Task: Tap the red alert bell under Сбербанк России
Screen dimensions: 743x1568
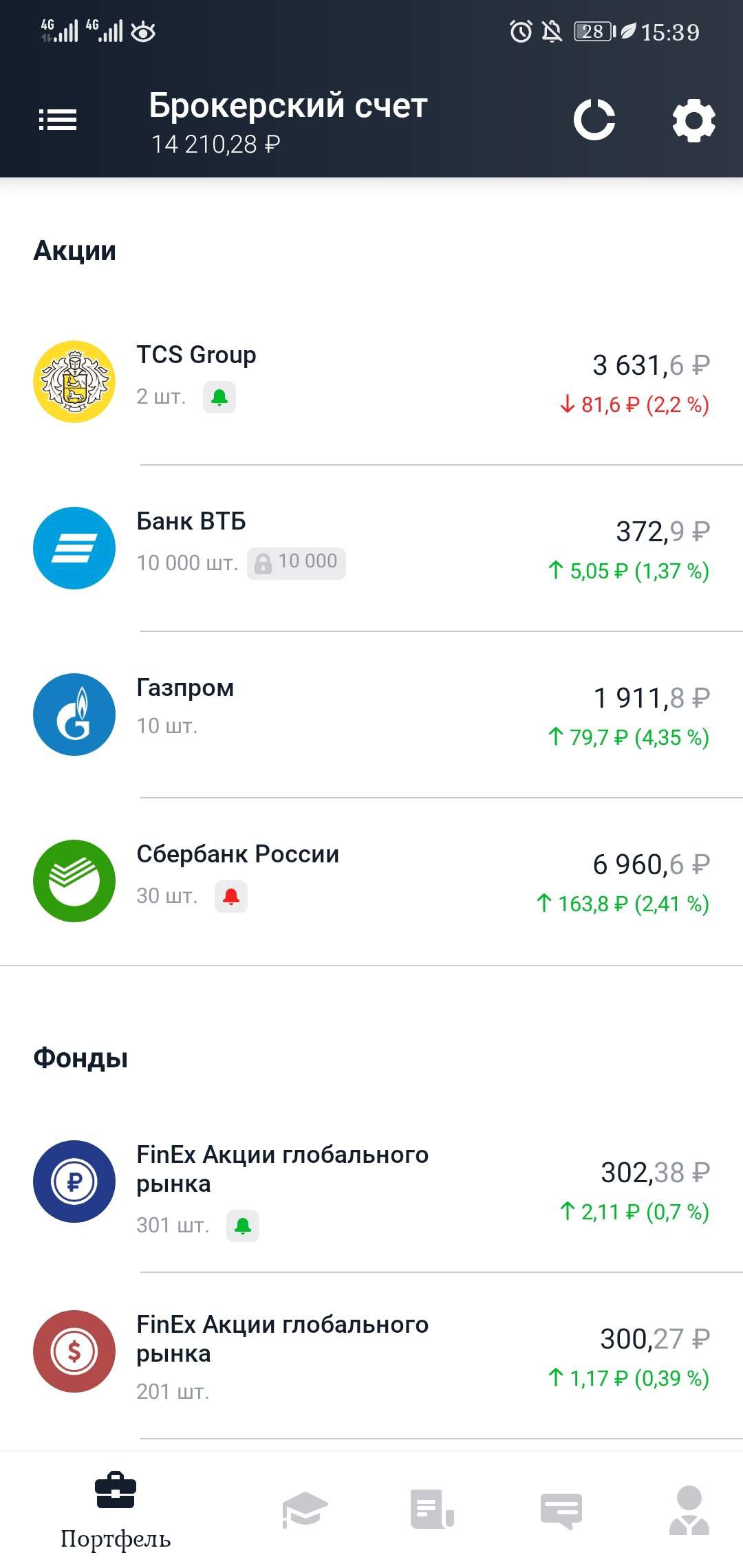Action: 231,897
